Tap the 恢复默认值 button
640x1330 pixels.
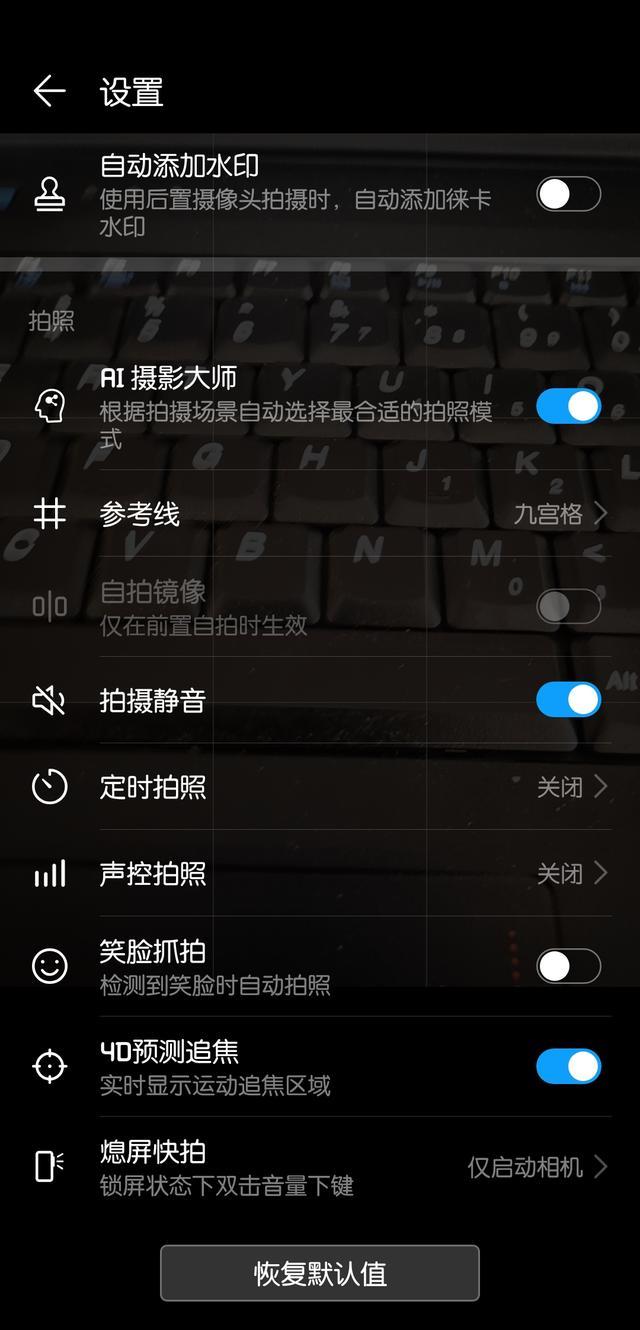pos(320,1273)
